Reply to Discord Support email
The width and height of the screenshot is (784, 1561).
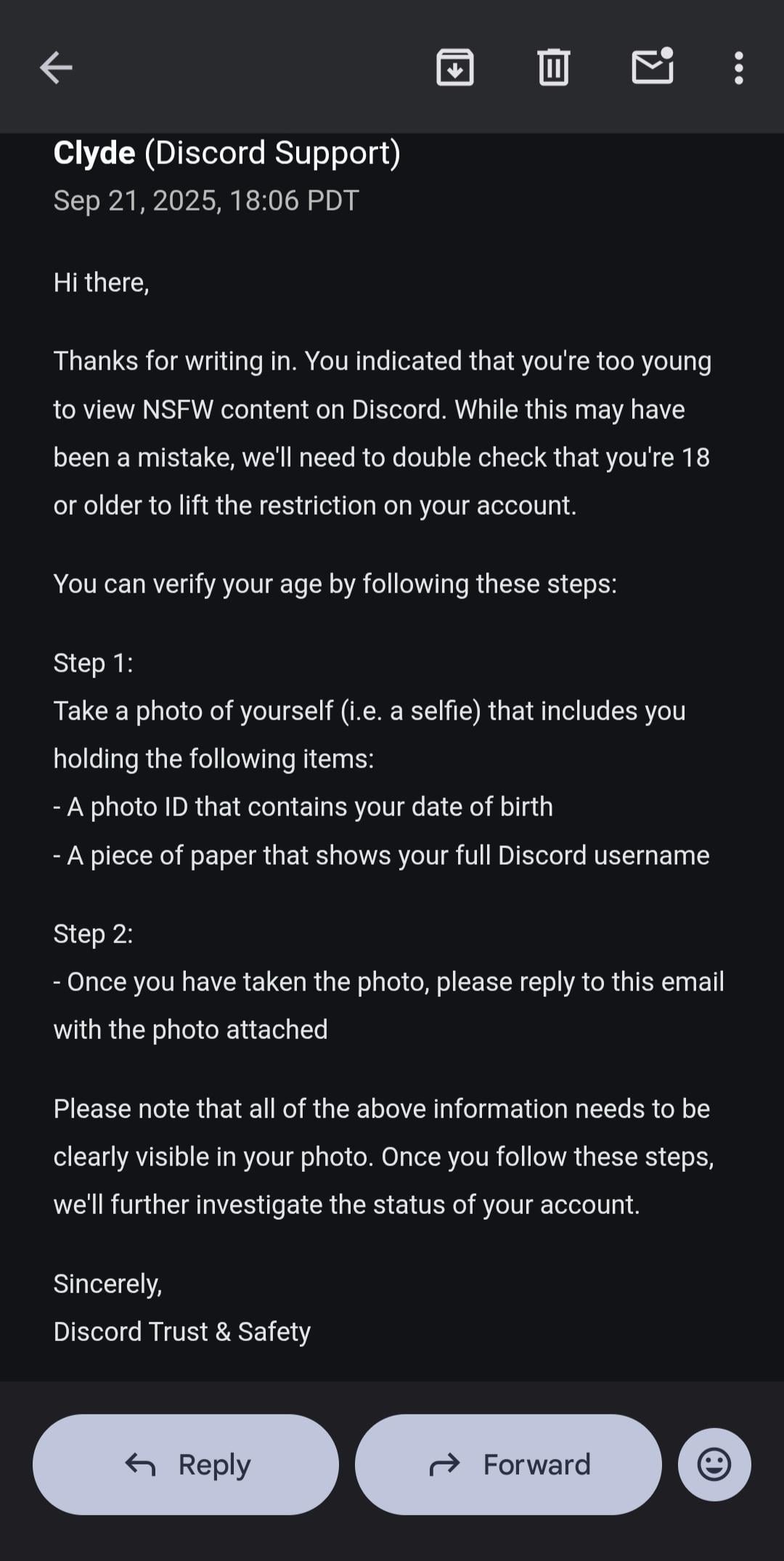point(186,1464)
